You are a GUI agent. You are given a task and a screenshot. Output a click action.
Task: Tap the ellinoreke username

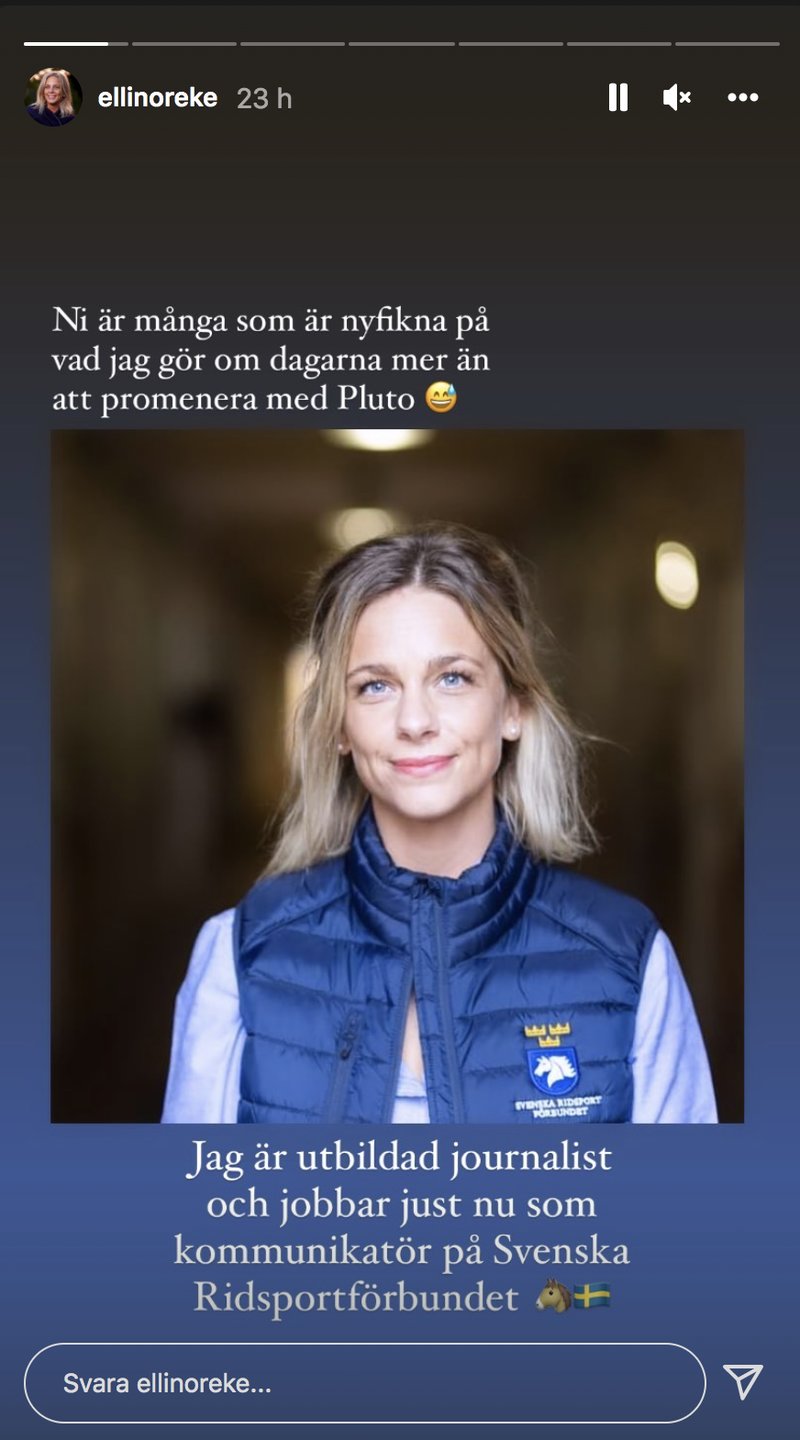tap(157, 98)
